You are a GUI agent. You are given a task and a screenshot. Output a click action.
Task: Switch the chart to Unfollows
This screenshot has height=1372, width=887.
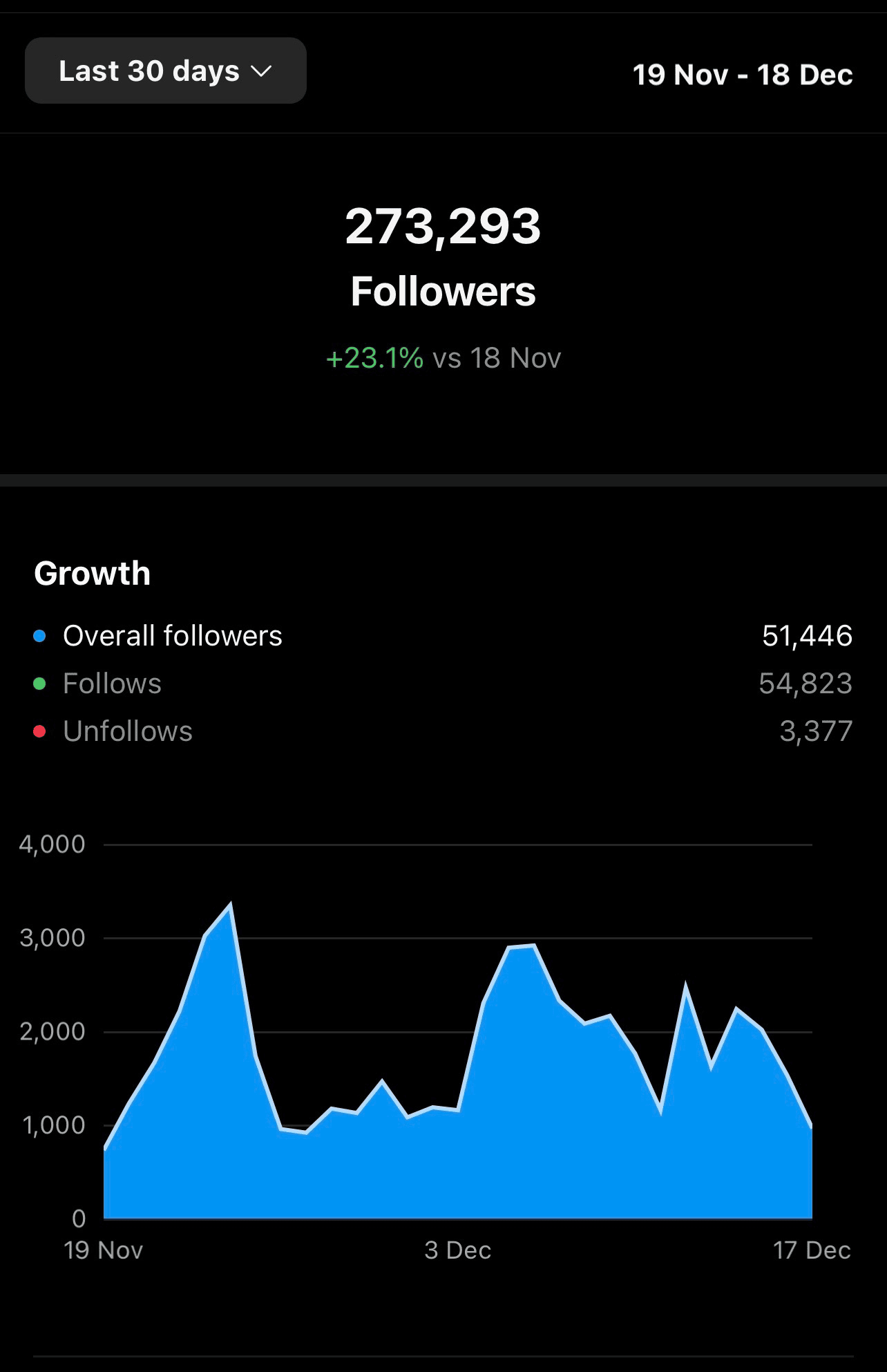pyautogui.click(x=127, y=731)
